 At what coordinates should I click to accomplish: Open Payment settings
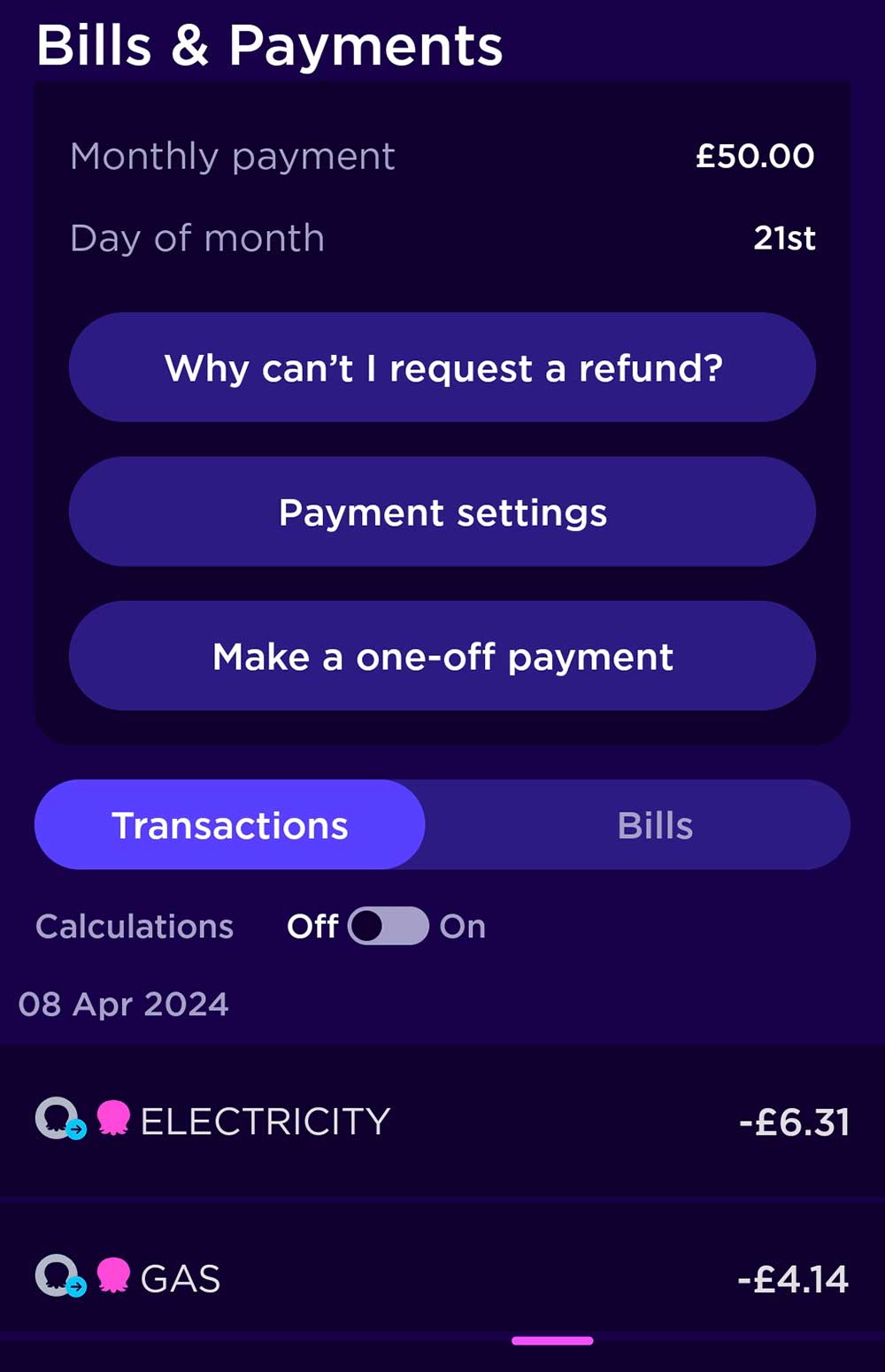(442, 513)
